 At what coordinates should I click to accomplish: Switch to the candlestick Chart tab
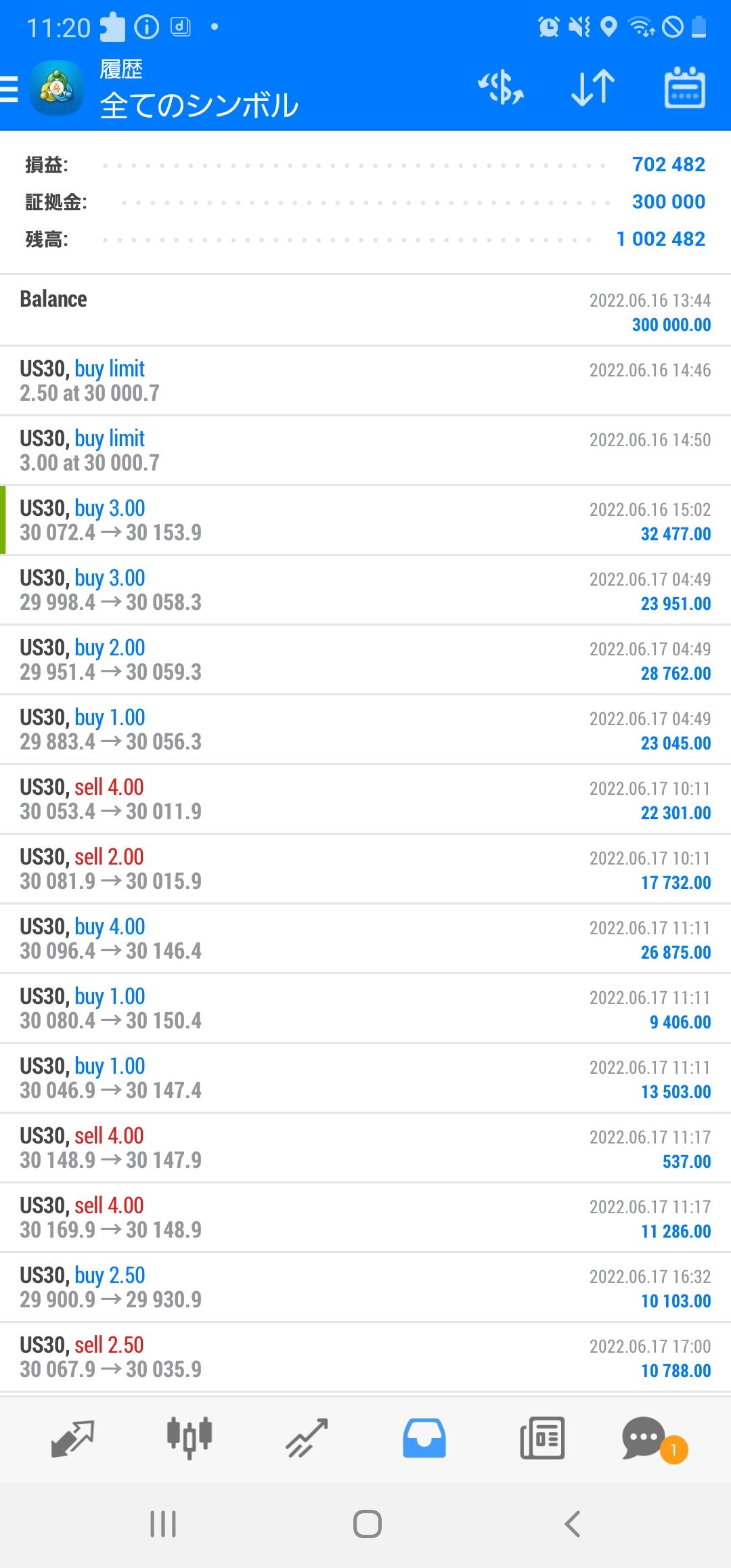coord(190,1438)
